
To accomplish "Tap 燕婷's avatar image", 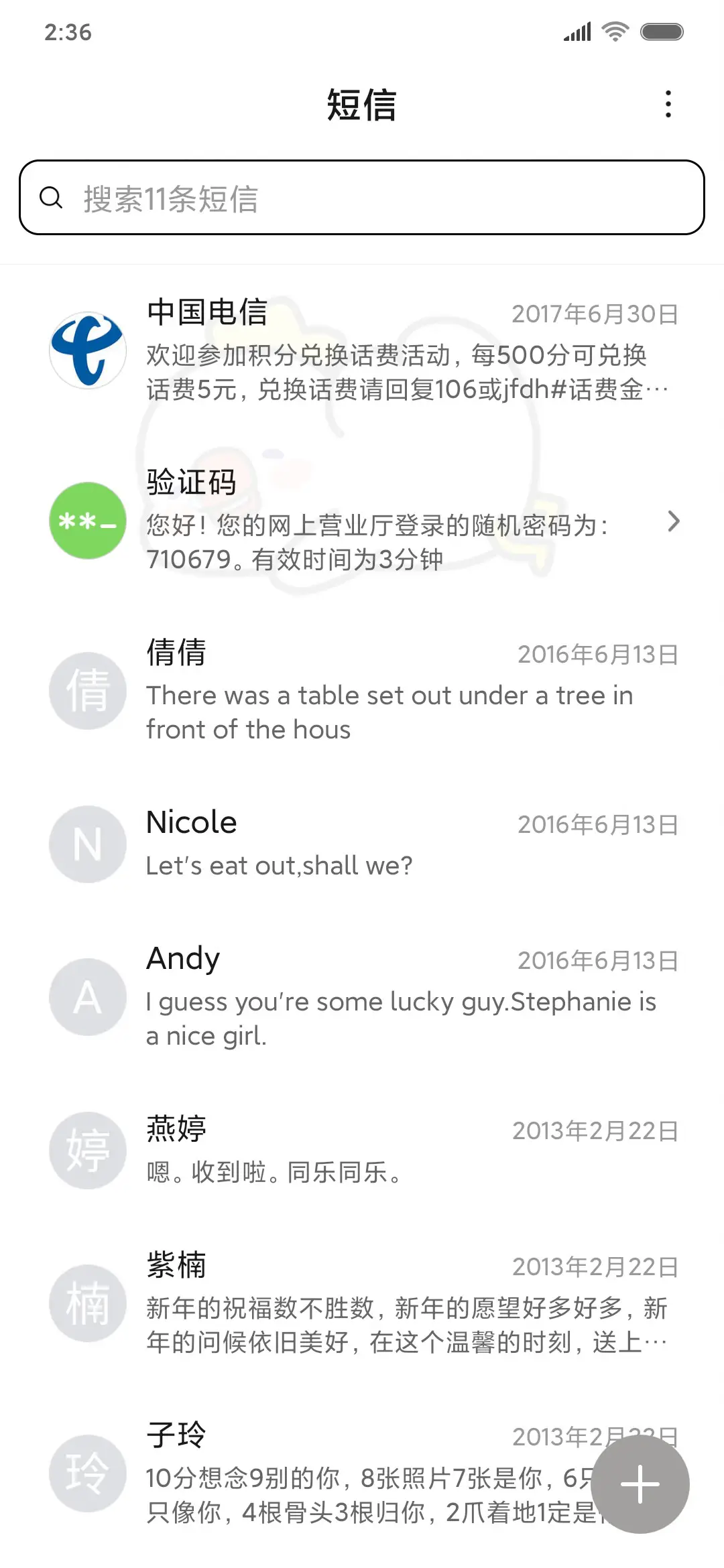I will click(86, 1151).
